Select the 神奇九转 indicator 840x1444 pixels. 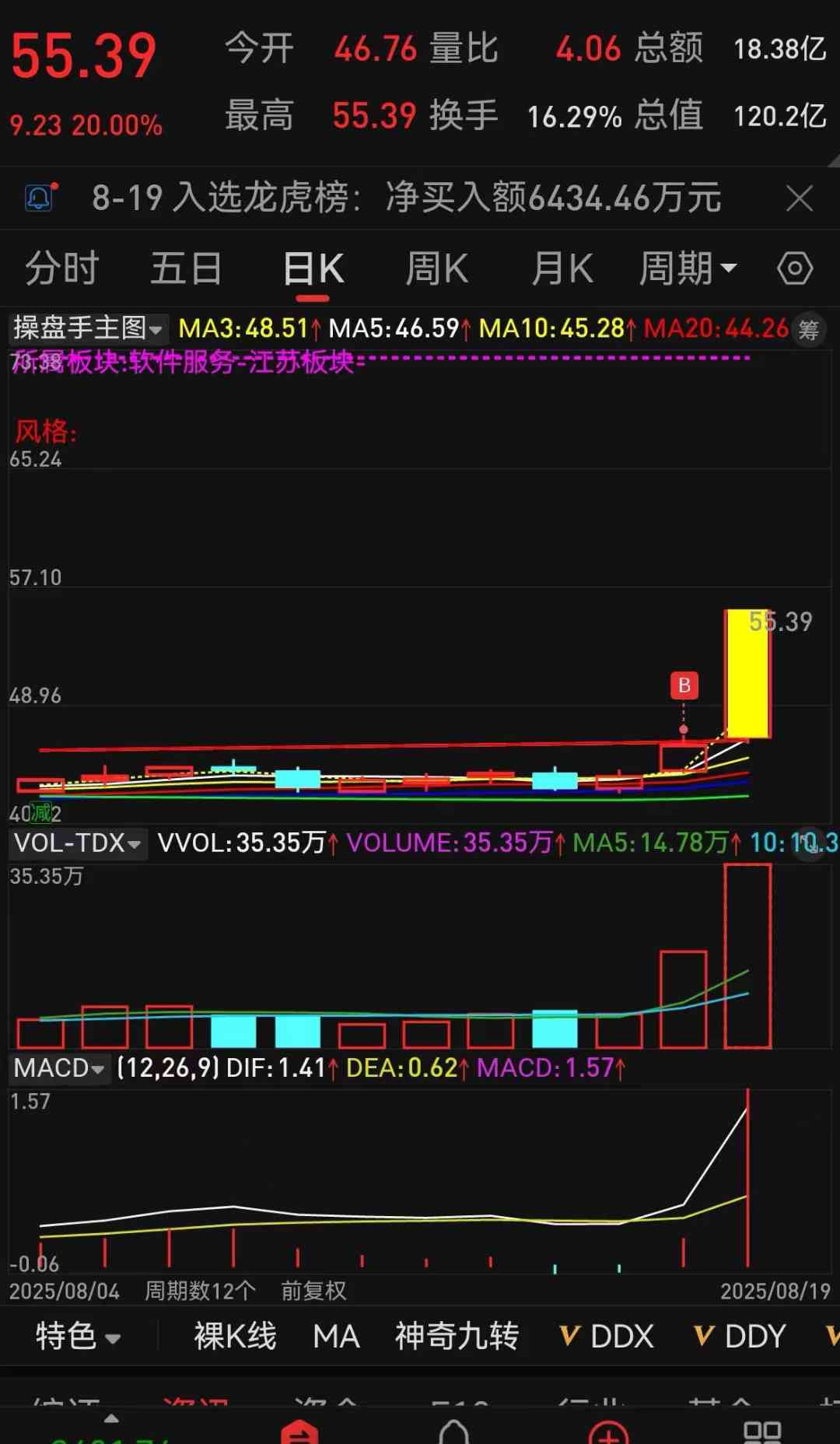pyautogui.click(x=457, y=1337)
